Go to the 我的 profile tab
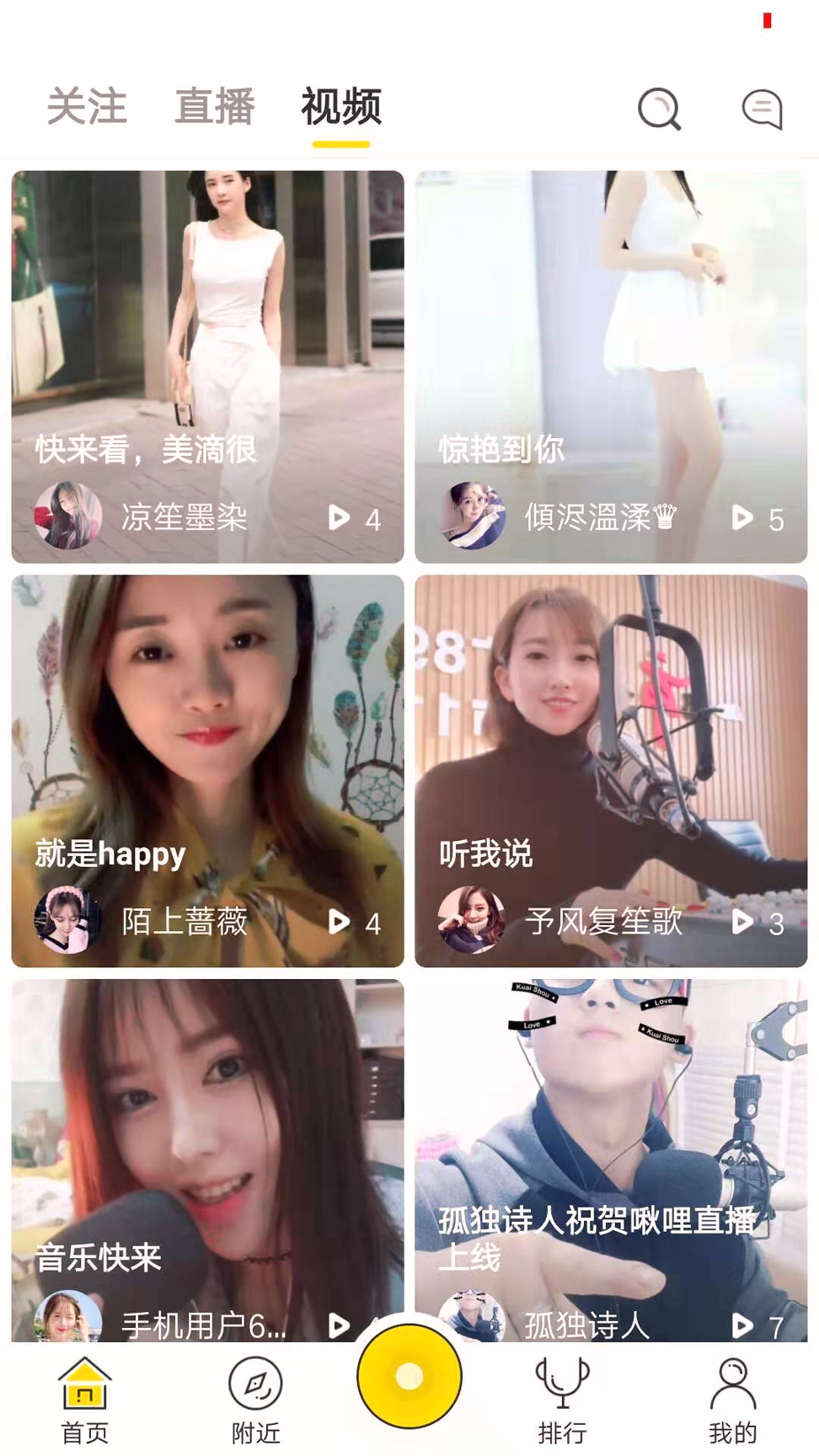Viewport: 819px width, 1456px height. 732,1399
